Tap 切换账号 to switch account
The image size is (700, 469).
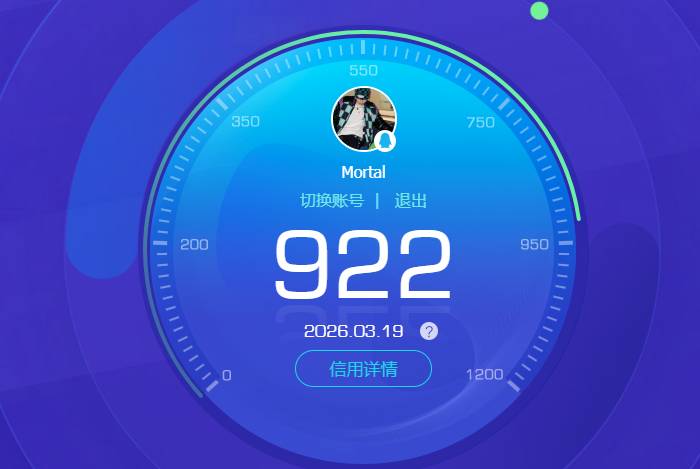pos(331,201)
